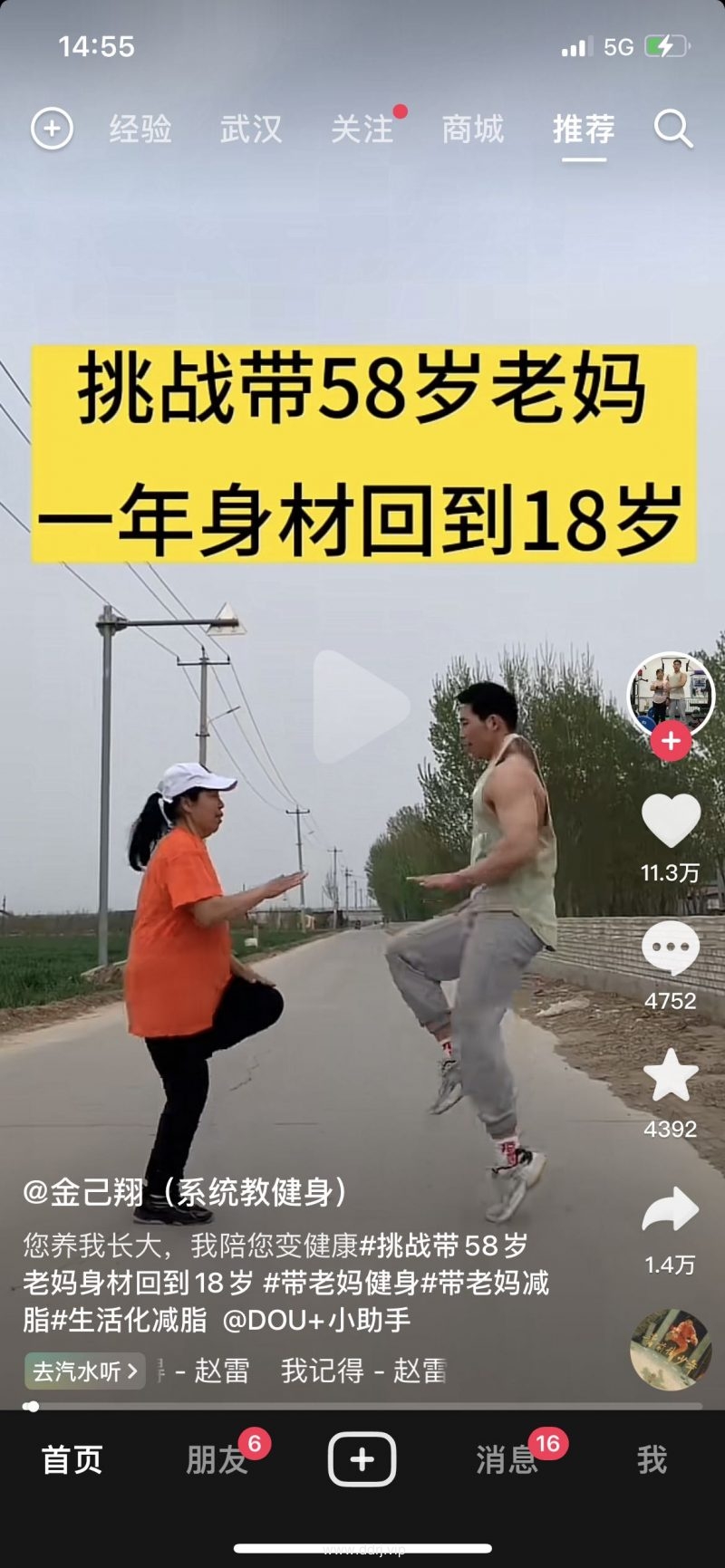The width and height of the screenshot is (725, 1568).
Task: Favorite the video with the star icon
Action: tap(671, 1075)
